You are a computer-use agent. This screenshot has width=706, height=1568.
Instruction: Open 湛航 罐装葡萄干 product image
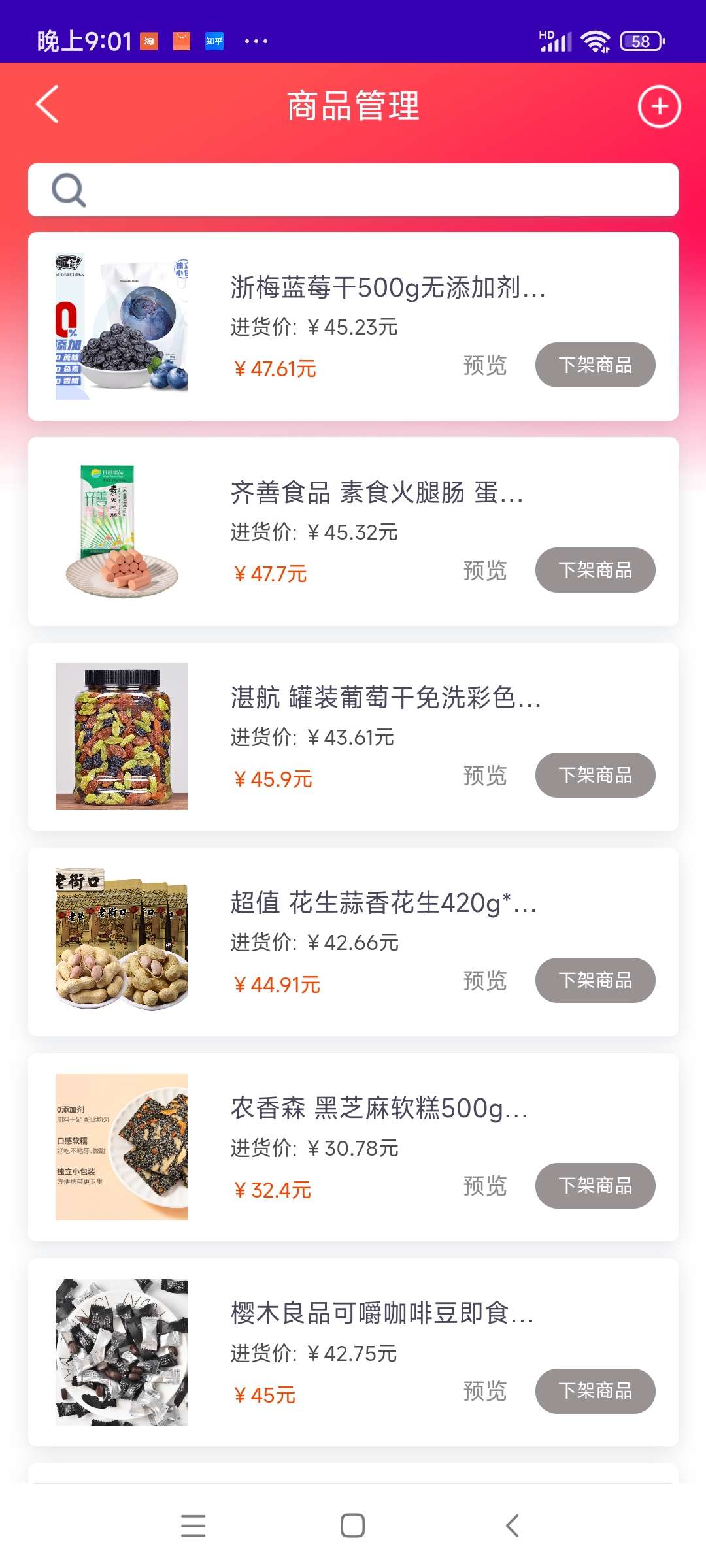coord(122,736)
